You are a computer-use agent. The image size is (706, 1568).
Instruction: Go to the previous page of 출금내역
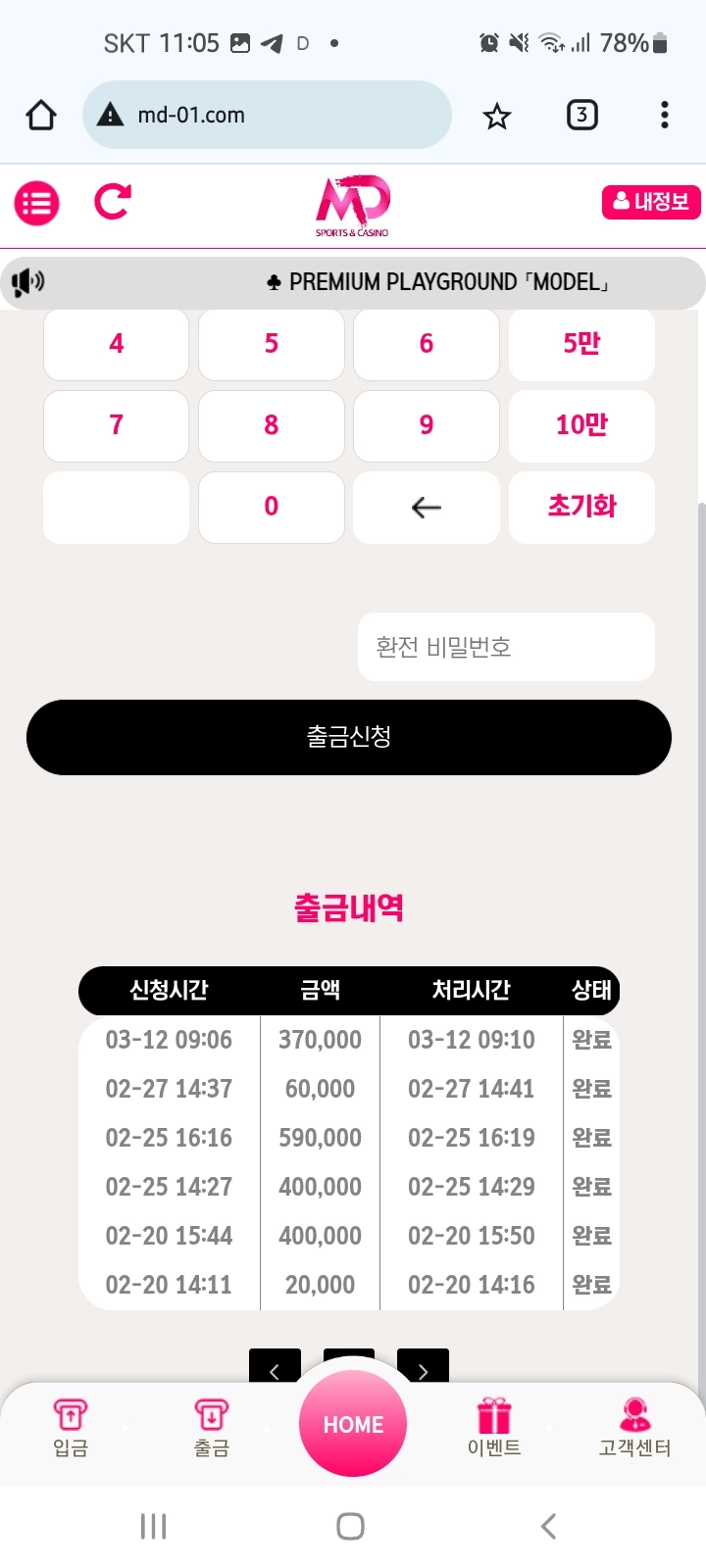coord(275,1368)
